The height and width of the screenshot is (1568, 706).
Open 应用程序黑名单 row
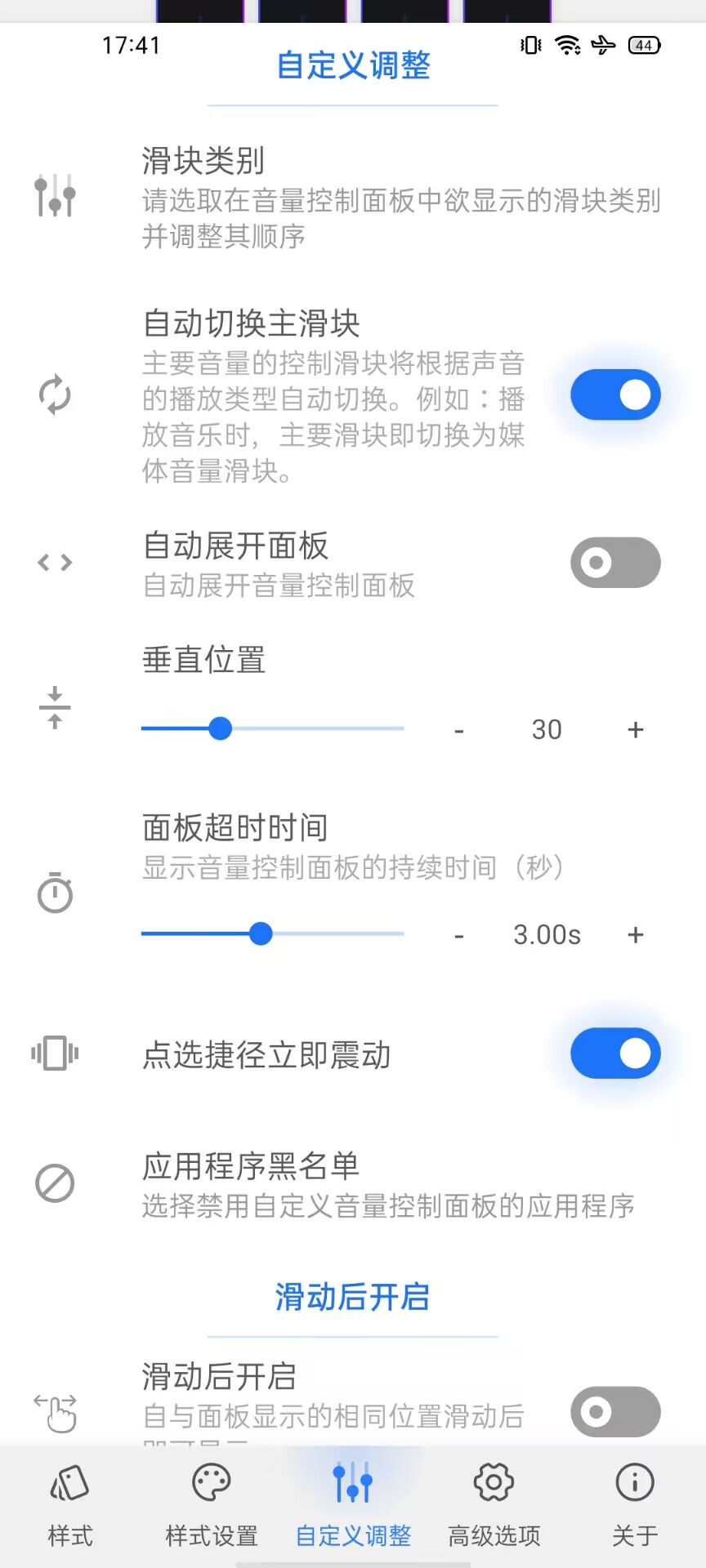[x=353, y=1184]
